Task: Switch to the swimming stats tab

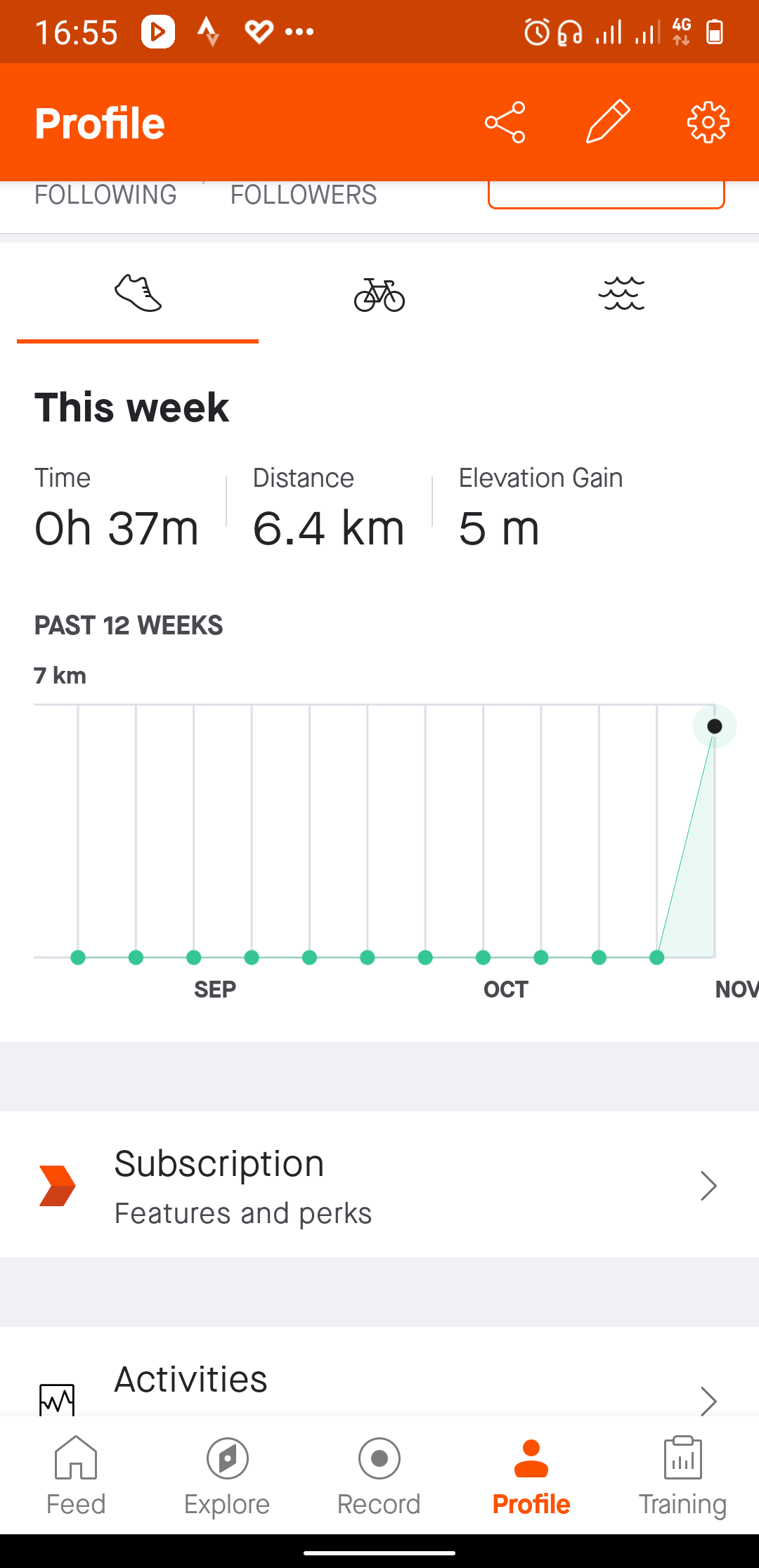Action: click(x=621, y=294)
